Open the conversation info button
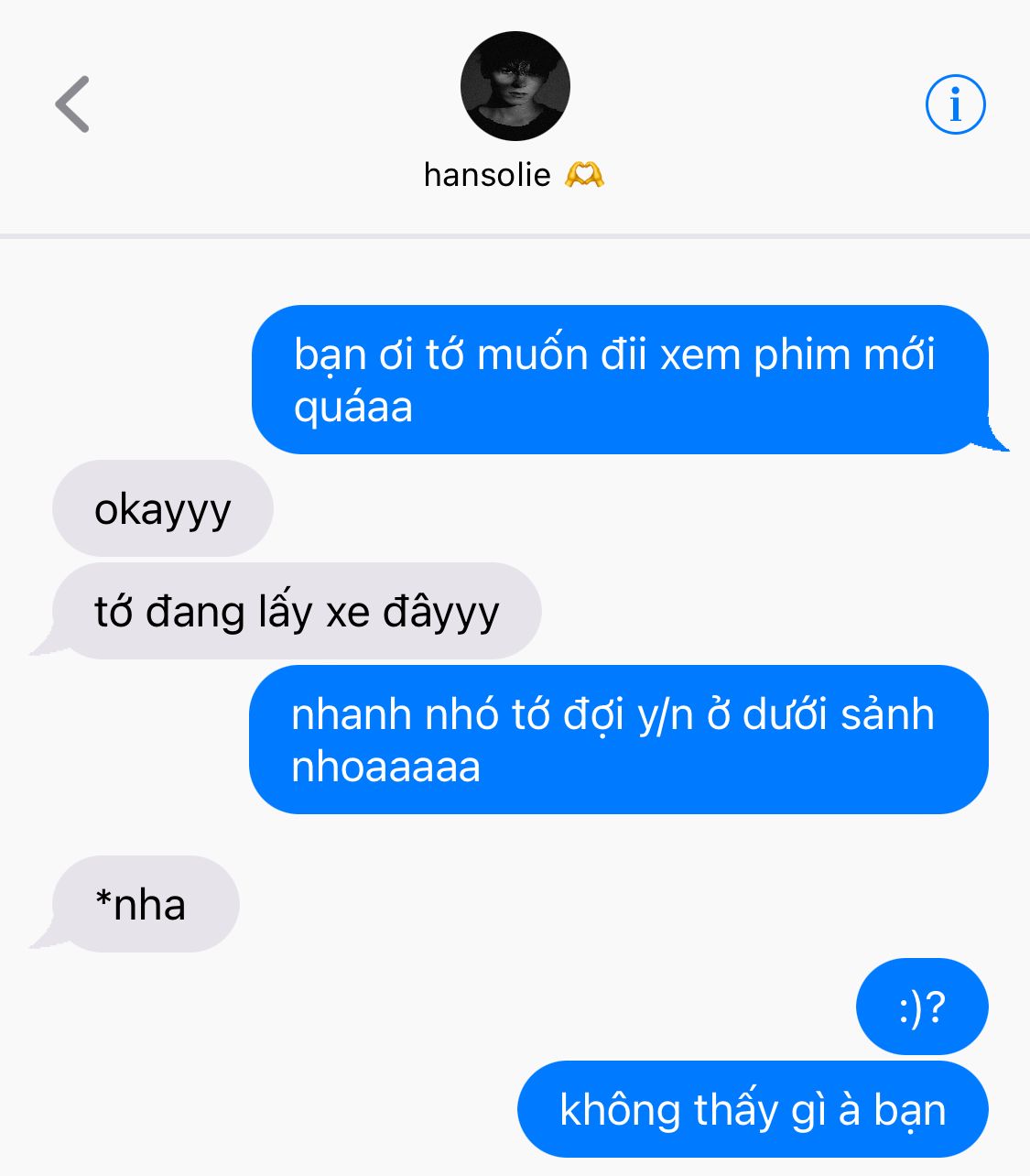The image size is (1030, 1176). tap(955, 104)
